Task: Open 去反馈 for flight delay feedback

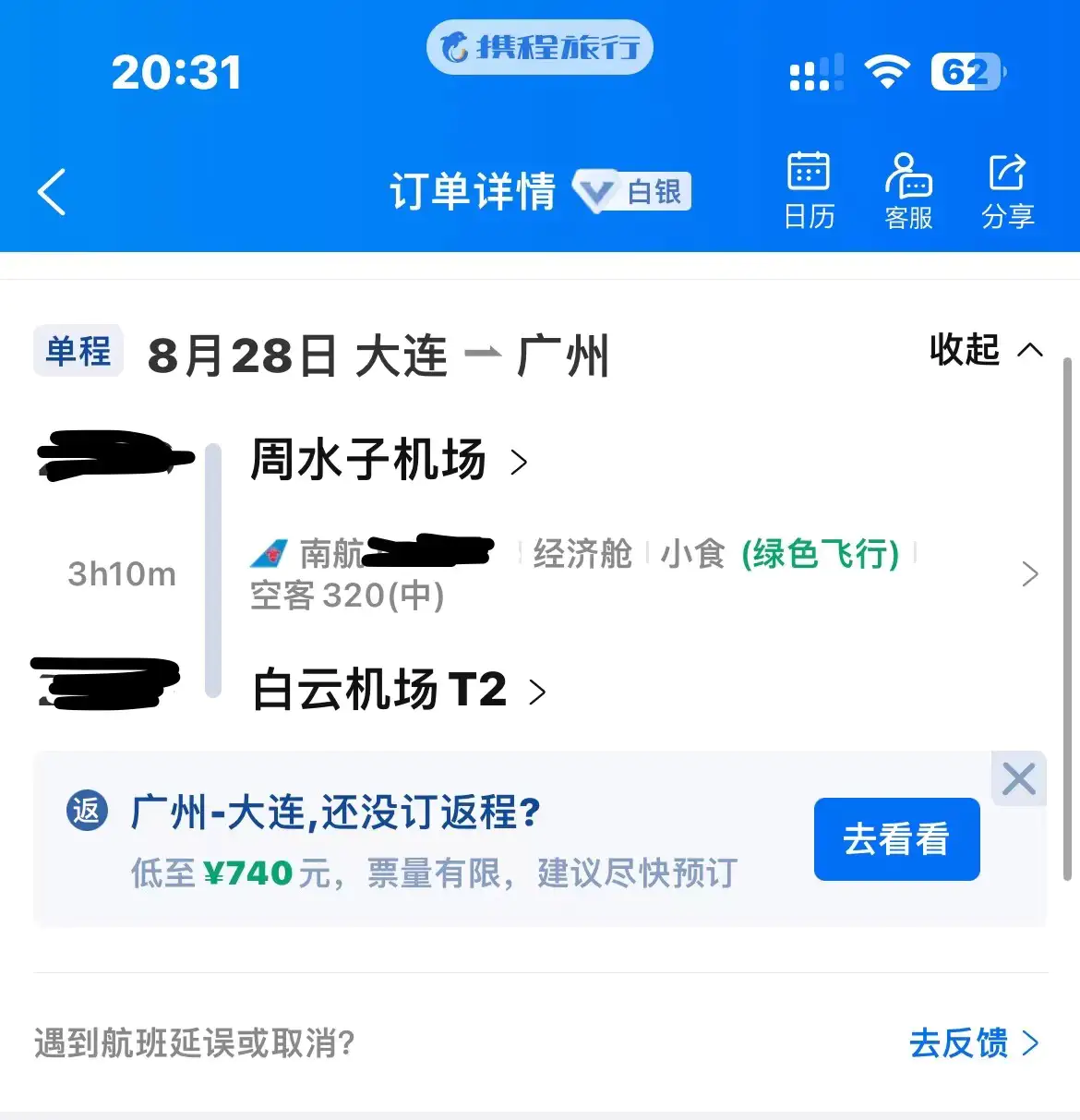Action: point(973,1043)
